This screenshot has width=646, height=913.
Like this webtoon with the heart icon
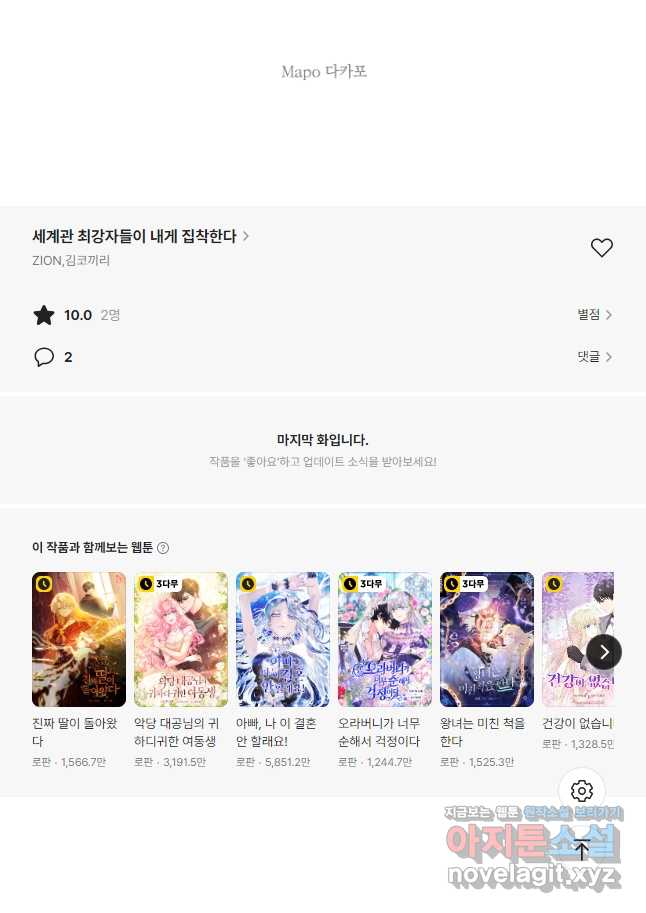point(601,248)
